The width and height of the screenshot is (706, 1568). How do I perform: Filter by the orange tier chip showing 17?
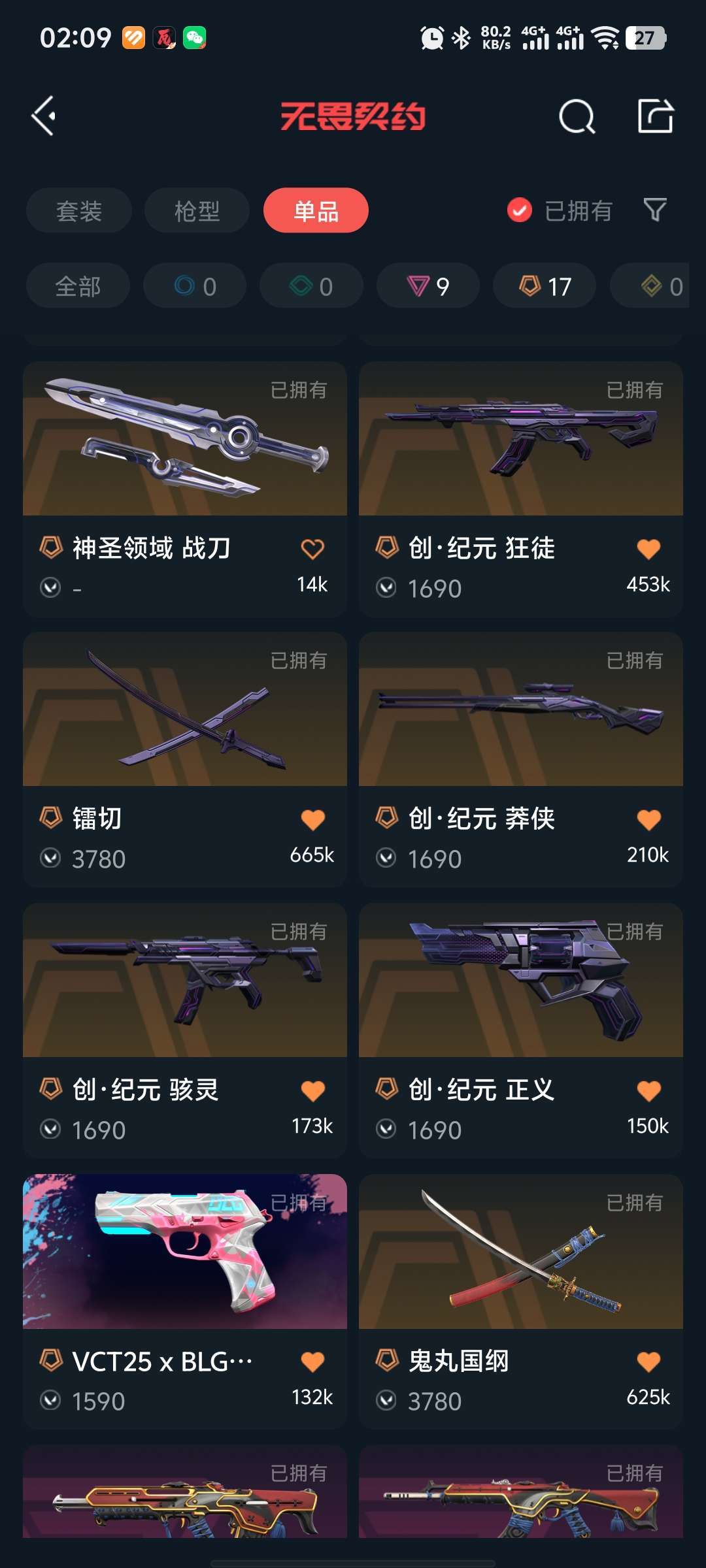click(x=545, y=286)
